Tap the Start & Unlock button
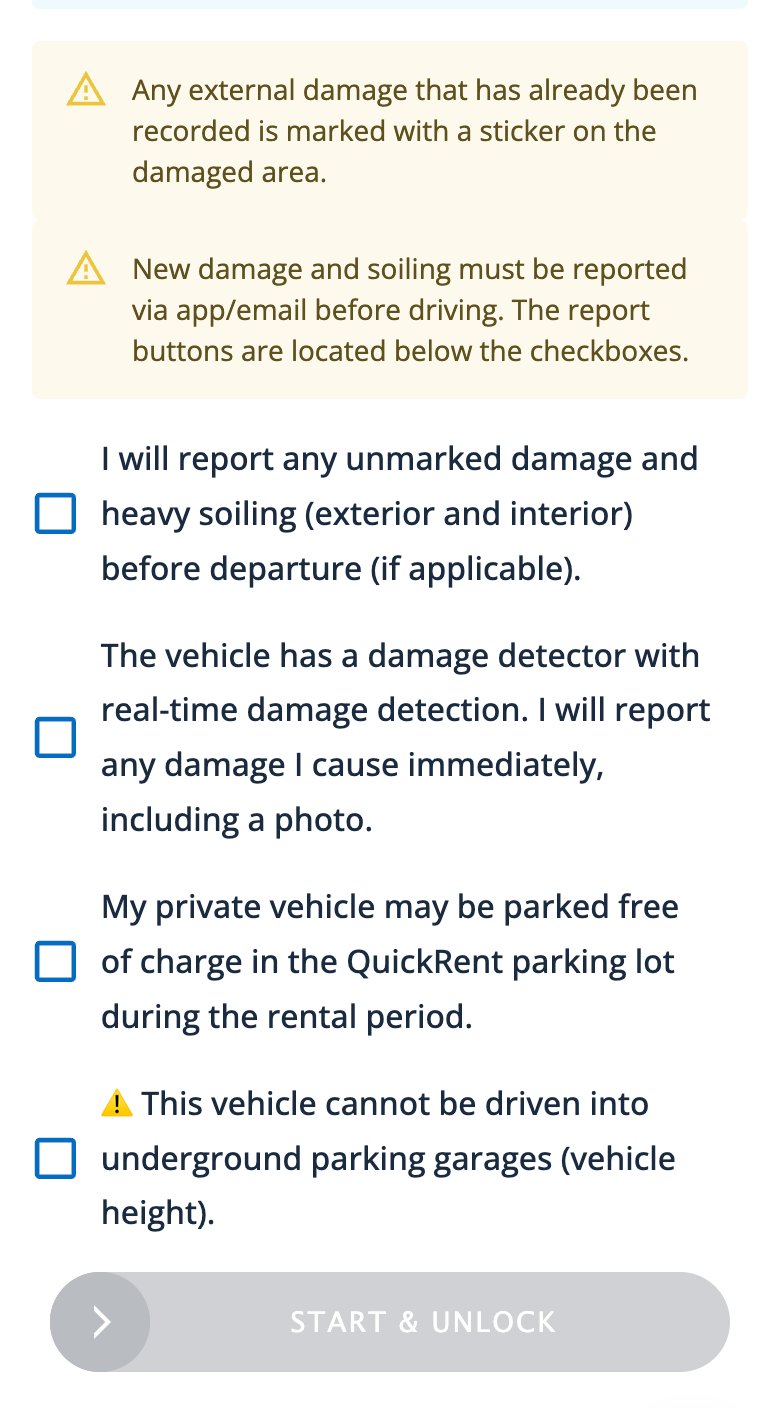 (x=390, y=1322)
